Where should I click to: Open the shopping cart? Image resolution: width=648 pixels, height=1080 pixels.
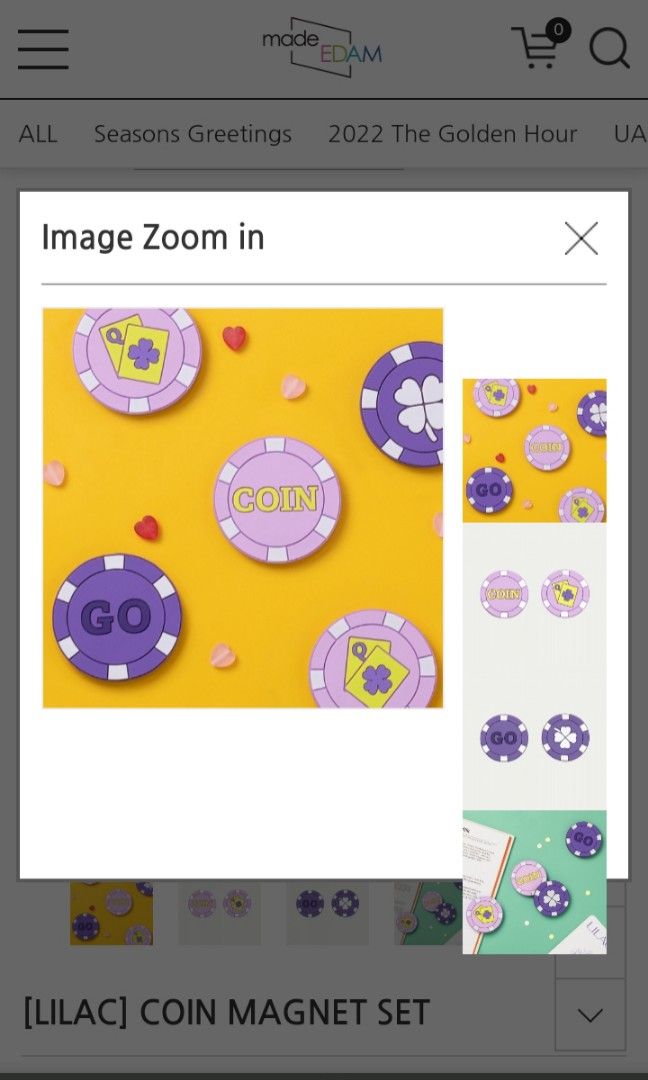coord(538,46)
